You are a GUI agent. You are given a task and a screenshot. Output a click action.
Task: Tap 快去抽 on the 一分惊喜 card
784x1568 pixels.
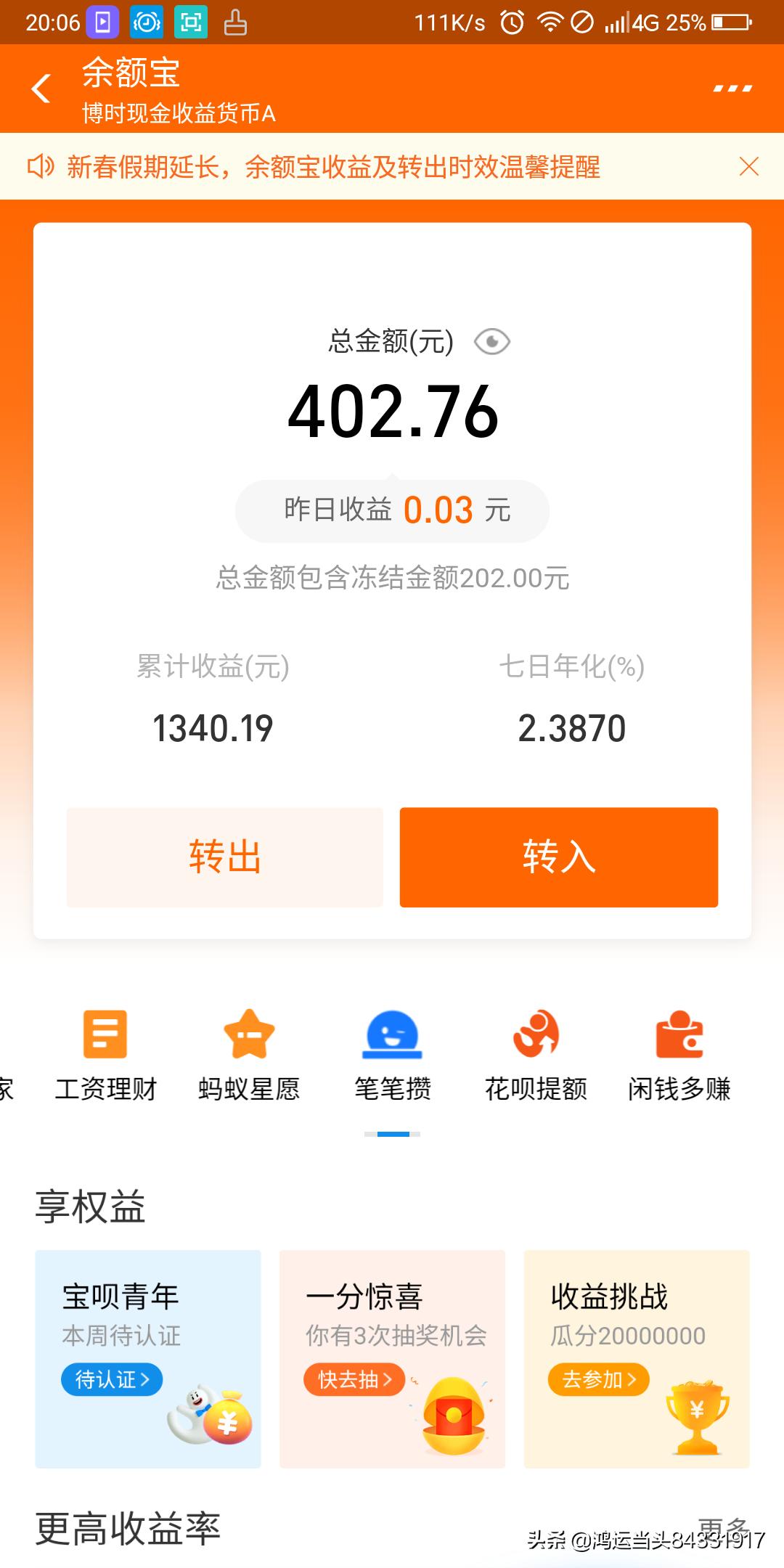[x=354, y=1379]
